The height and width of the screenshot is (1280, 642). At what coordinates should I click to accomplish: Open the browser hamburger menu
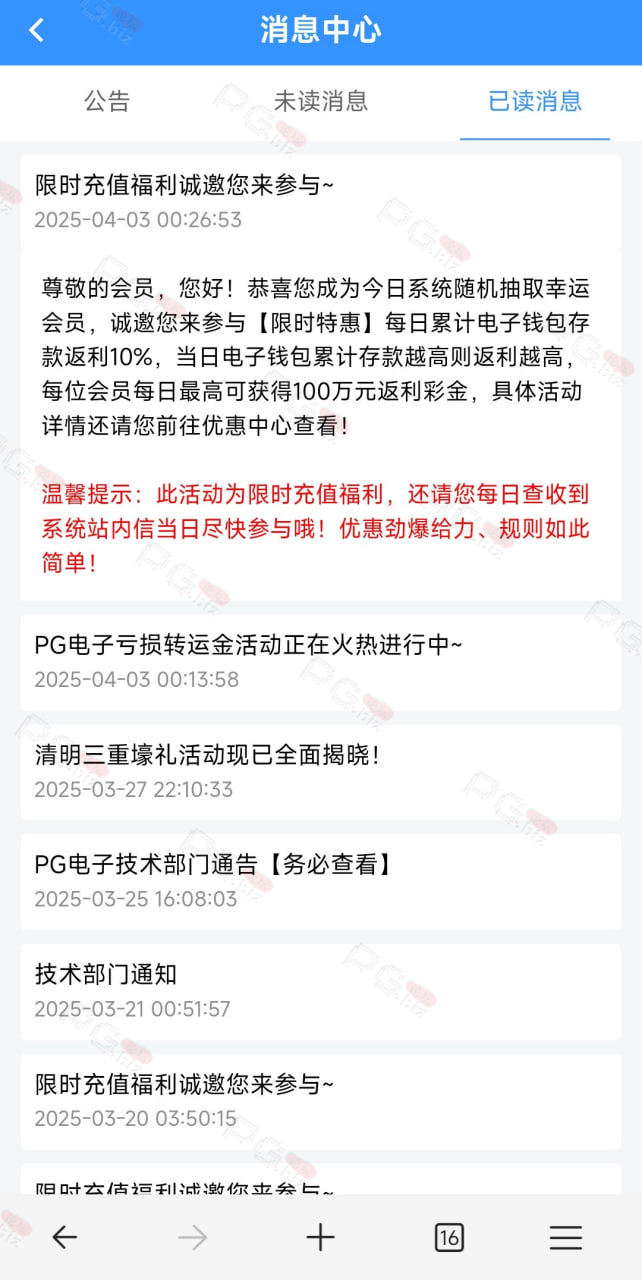pos(566,1238)
